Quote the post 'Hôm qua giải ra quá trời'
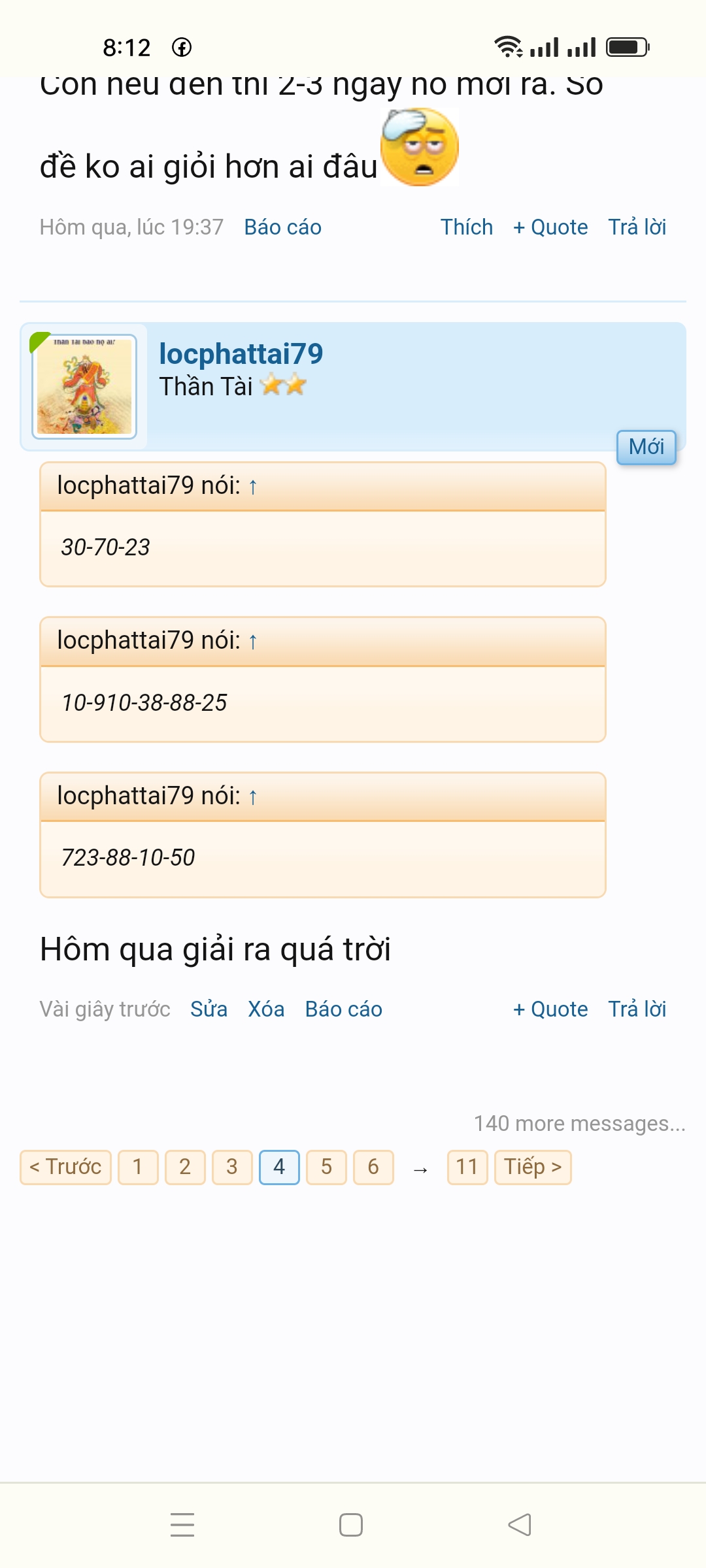This screenshot has width=706, height=1568. pos(550,1009)
